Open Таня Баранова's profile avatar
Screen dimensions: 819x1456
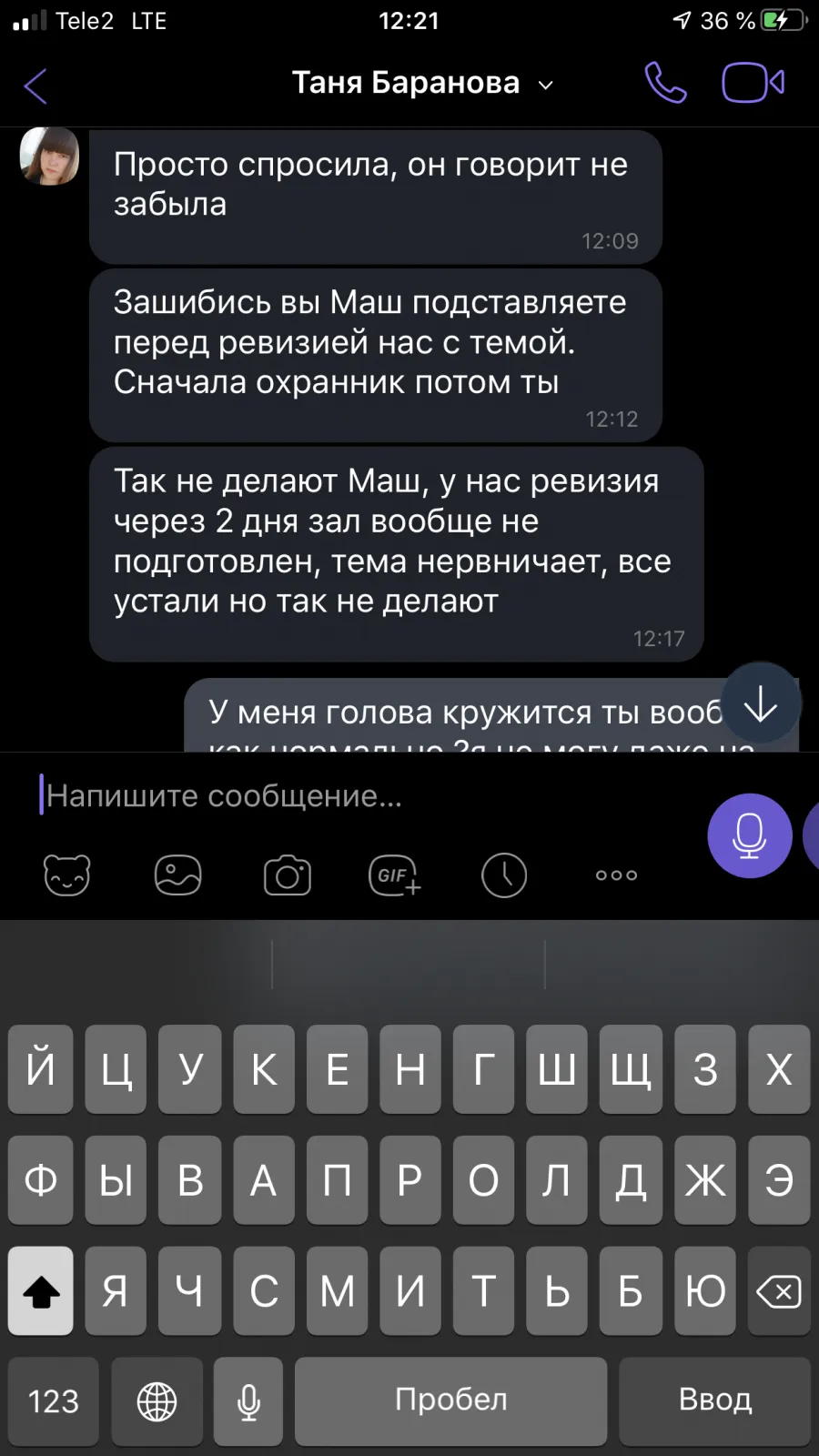[x=49, y=156]
